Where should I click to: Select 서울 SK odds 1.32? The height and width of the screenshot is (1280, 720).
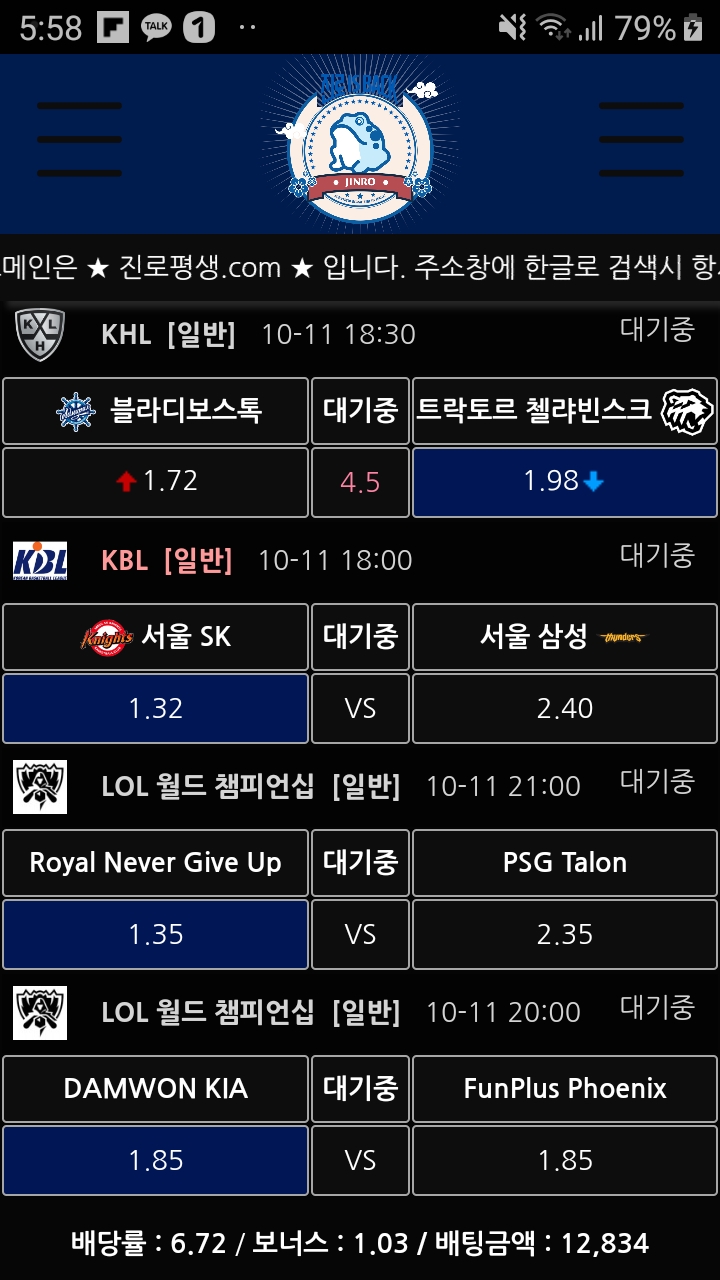(155, 708)
